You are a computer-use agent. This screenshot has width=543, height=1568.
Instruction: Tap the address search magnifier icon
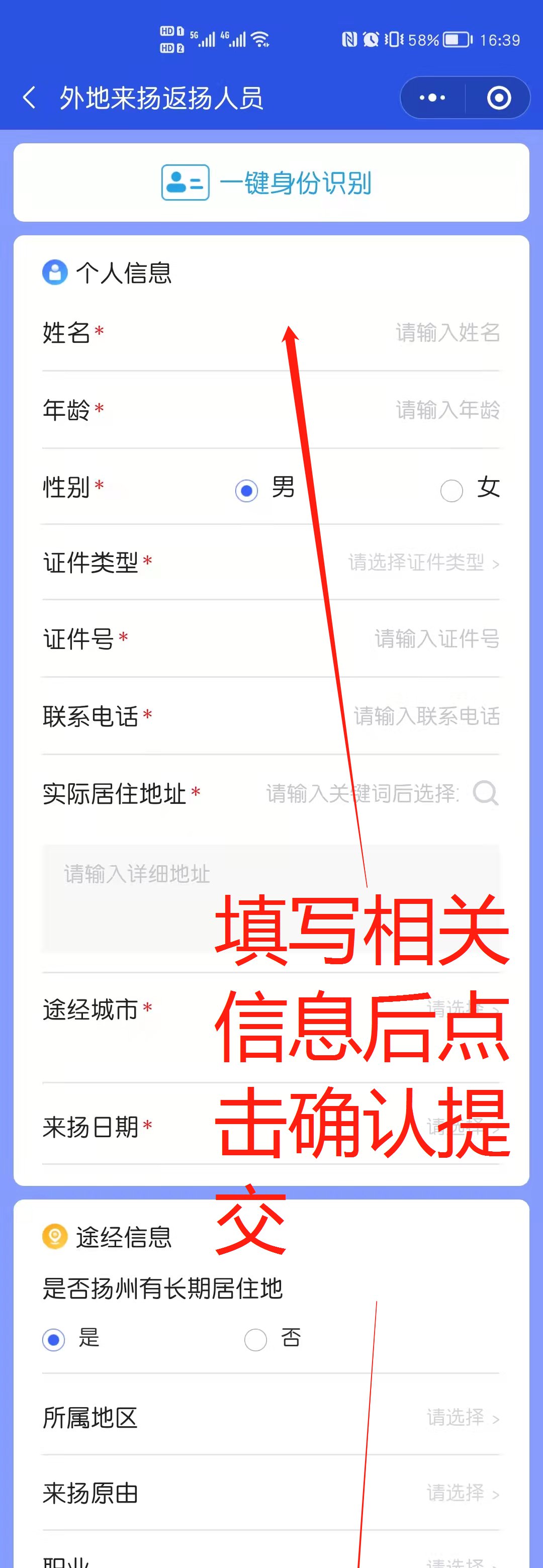(x=485, y=793)
